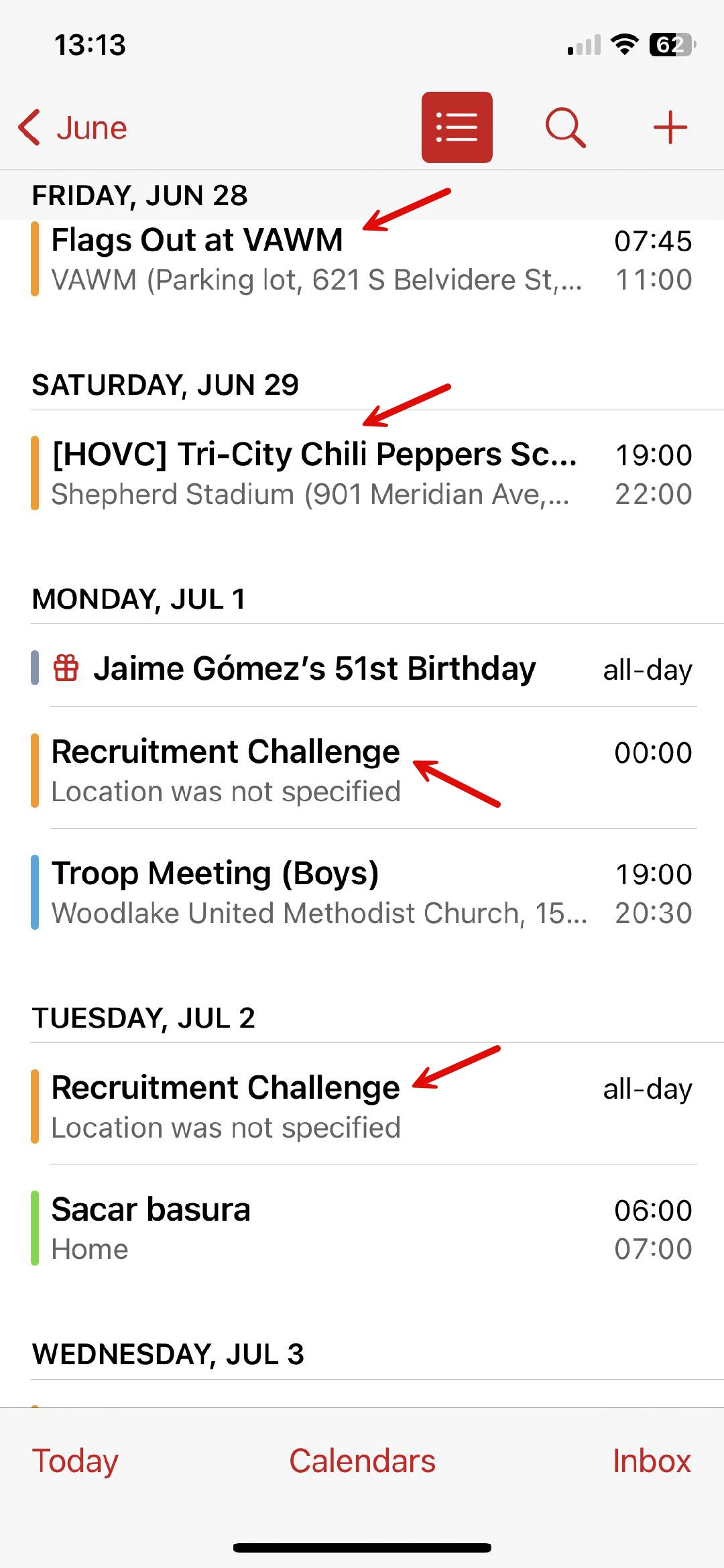Image resolution: width=724 pixels, height=1568 pixels.
Task: Open the Inbox
Action: pyautogui.click(x=651, y=1461)
